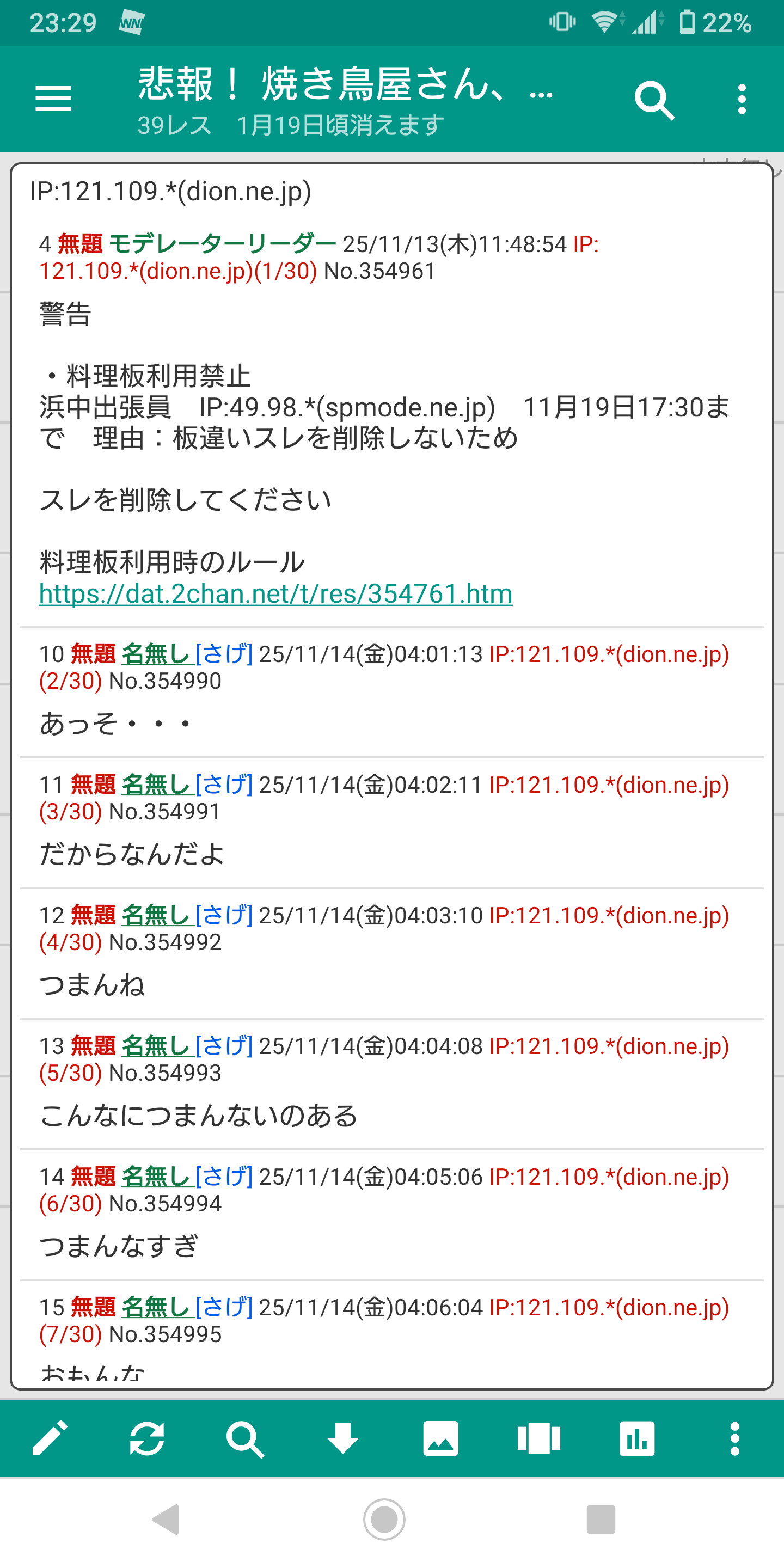This screenshot has width=784, height=1568.
Task: Open the bar chart statistics icon
Action: 636,1439
